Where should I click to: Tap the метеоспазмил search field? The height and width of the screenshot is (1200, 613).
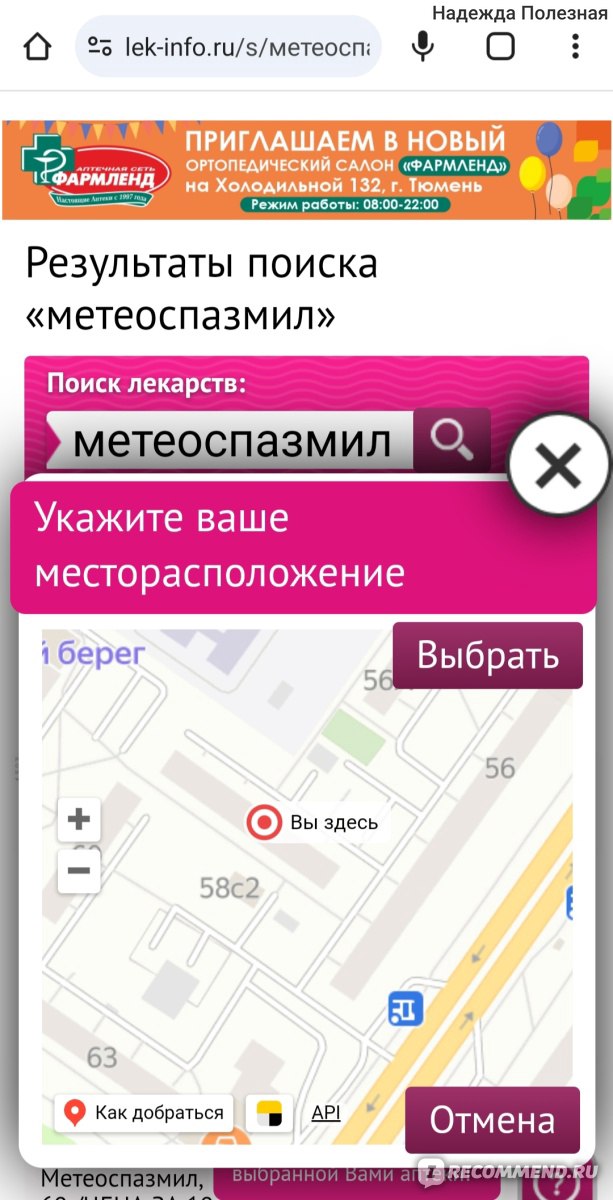pyautogui.click(x=230, y=440)
